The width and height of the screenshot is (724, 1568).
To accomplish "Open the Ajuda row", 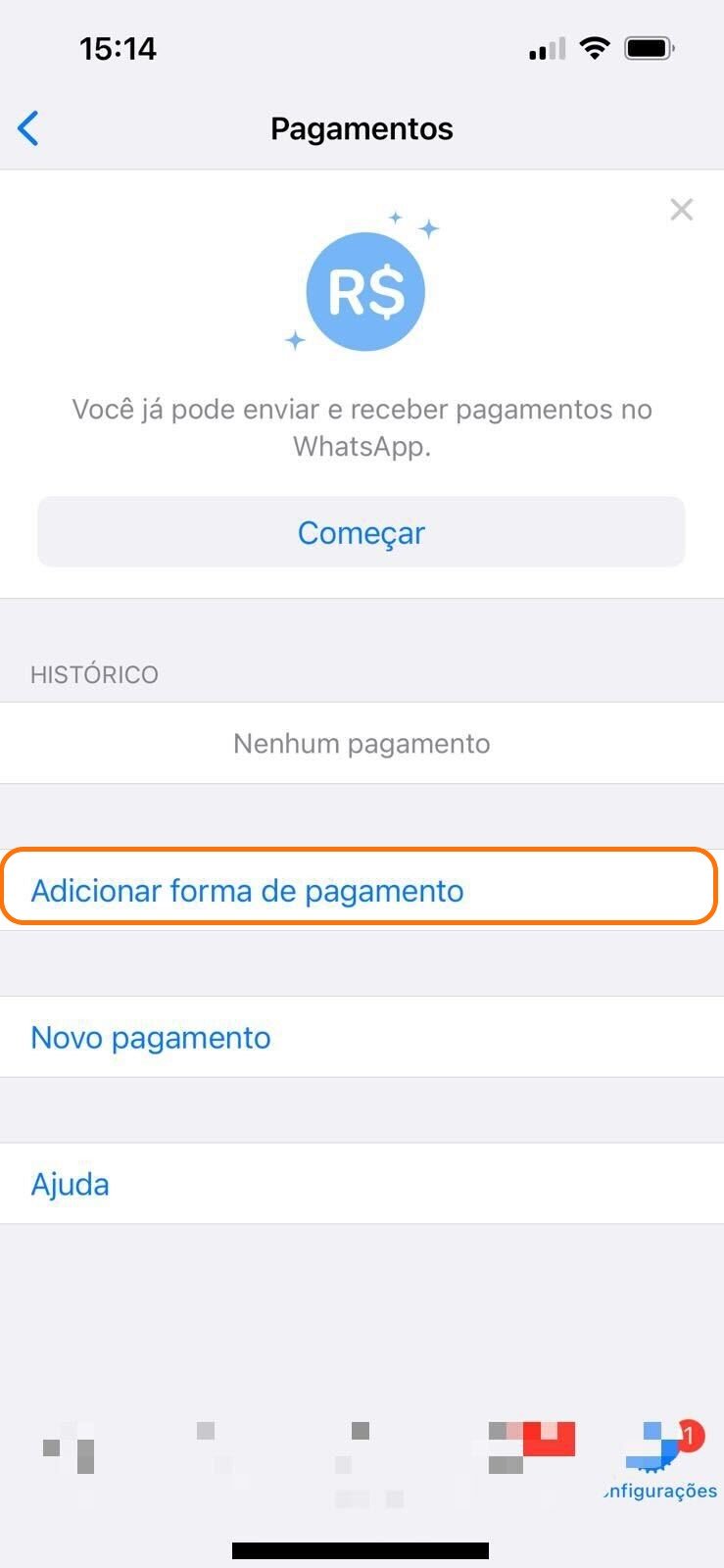I will point(362,1184).
